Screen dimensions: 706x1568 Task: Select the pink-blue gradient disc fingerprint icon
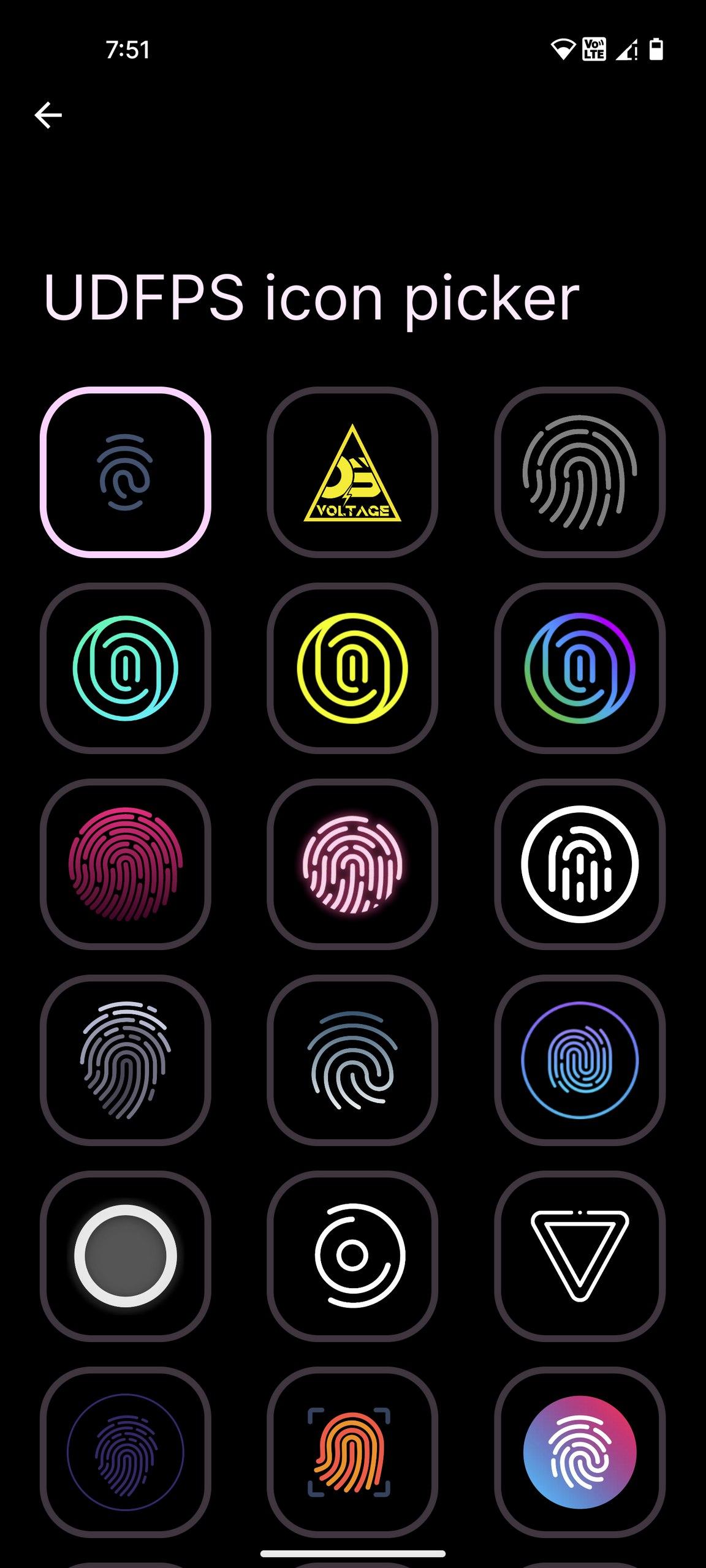pyautogui.click(x=580, y=1452)
